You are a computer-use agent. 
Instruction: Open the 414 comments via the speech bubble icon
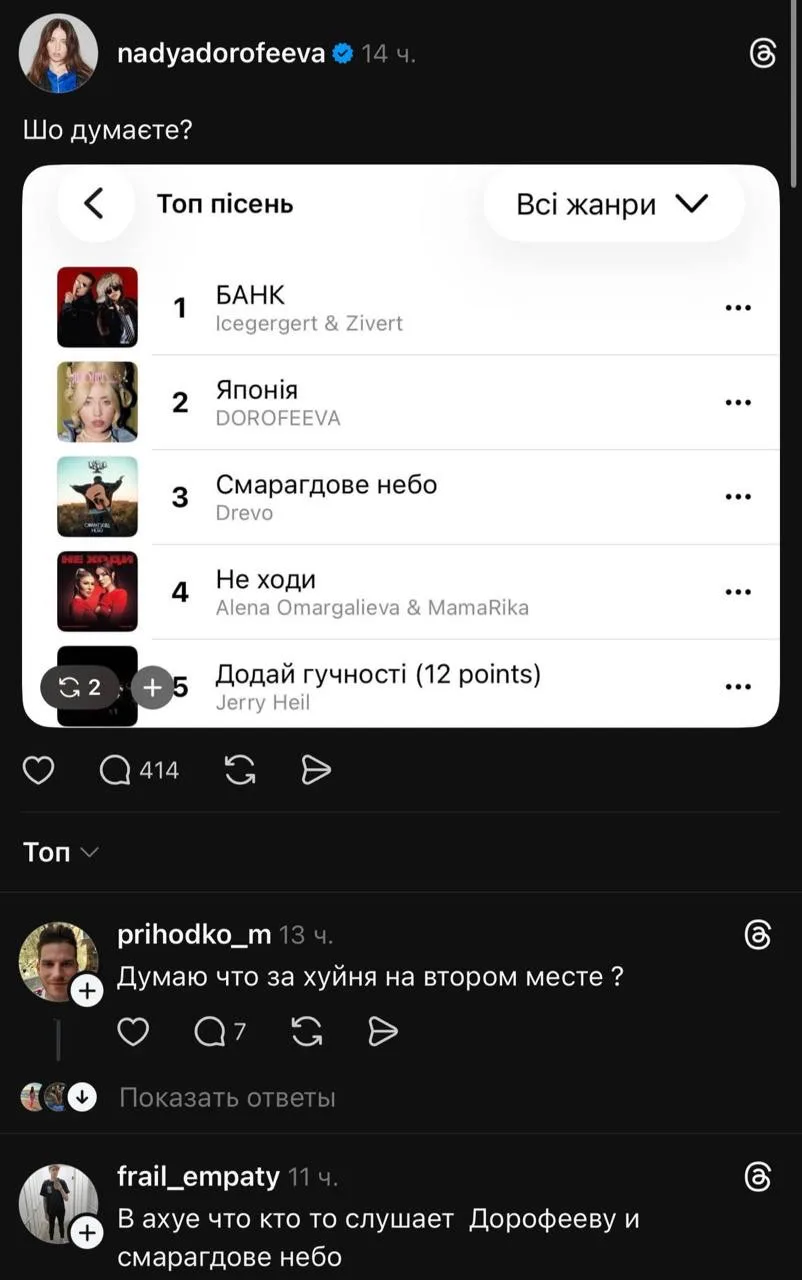[113, 770]
